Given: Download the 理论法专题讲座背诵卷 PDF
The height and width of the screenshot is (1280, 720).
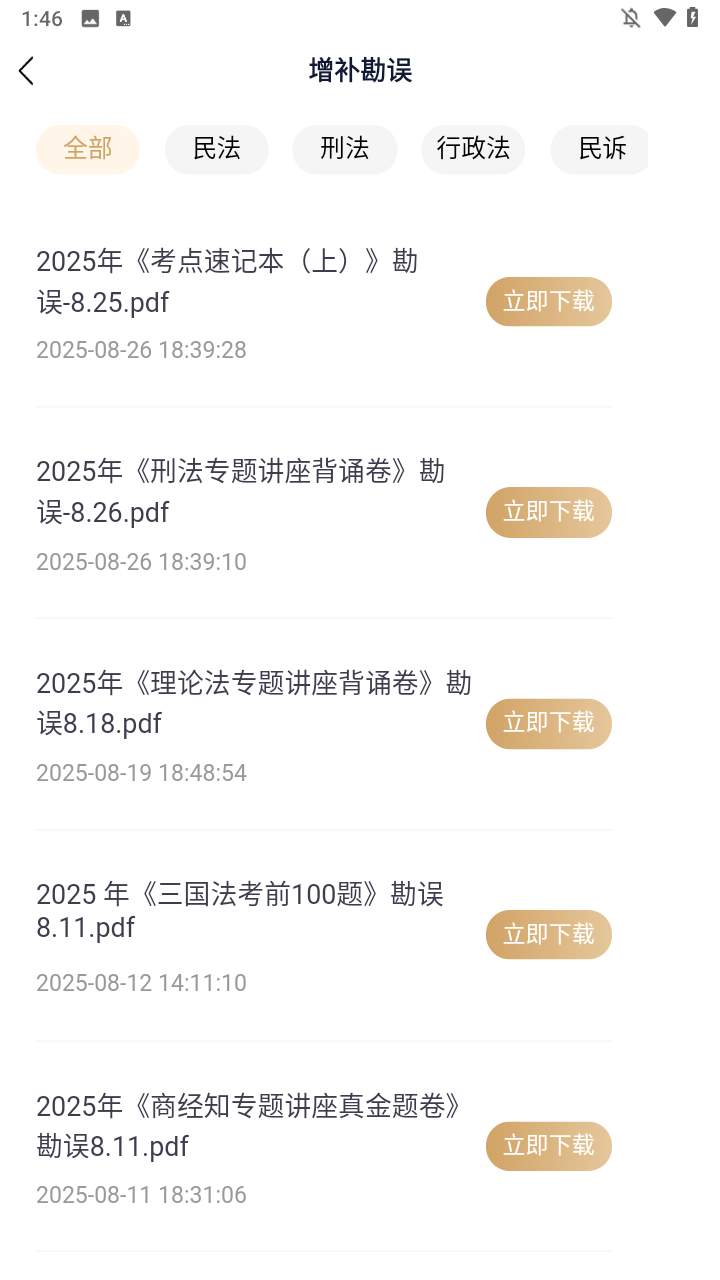Looking at the screenshot, I should (548, 723).
